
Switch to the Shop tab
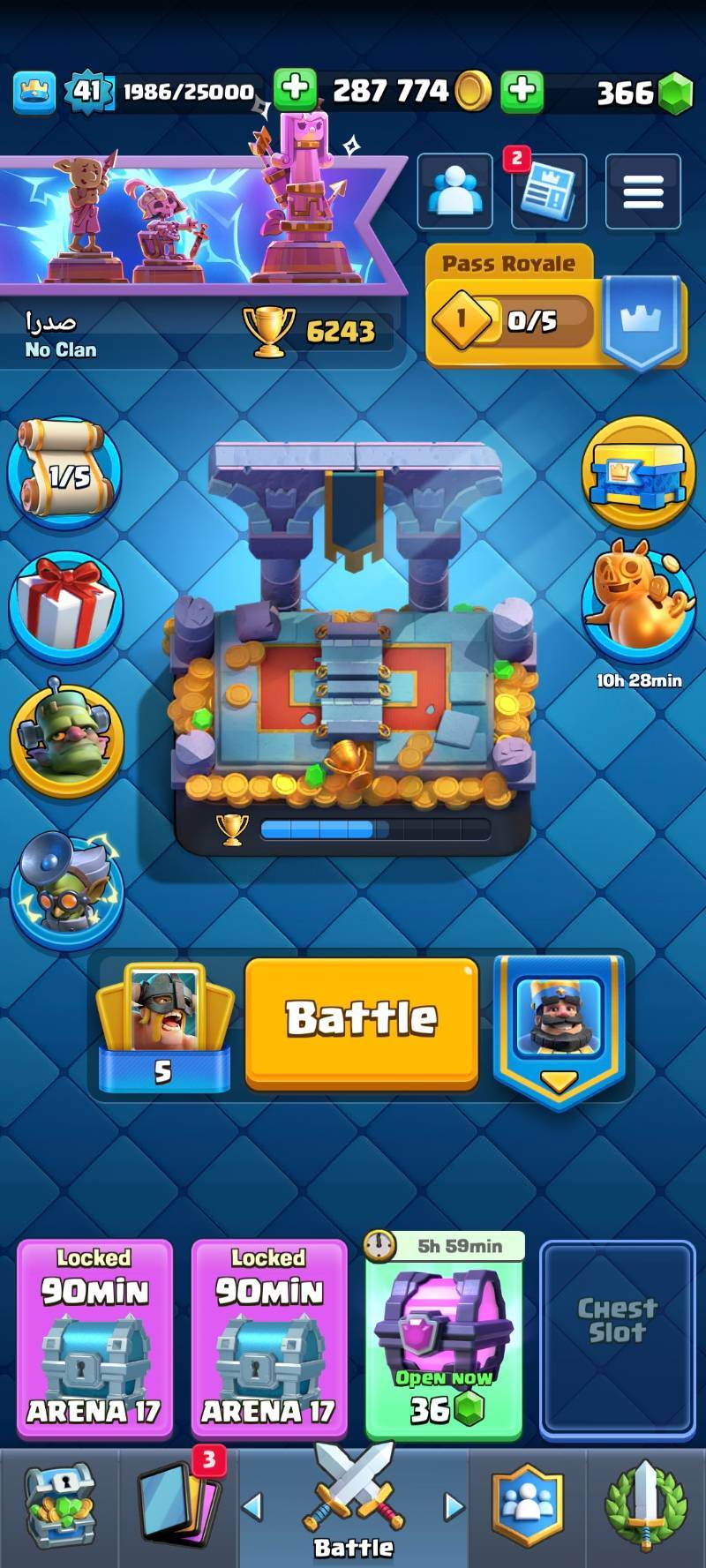pos(60,1507)
